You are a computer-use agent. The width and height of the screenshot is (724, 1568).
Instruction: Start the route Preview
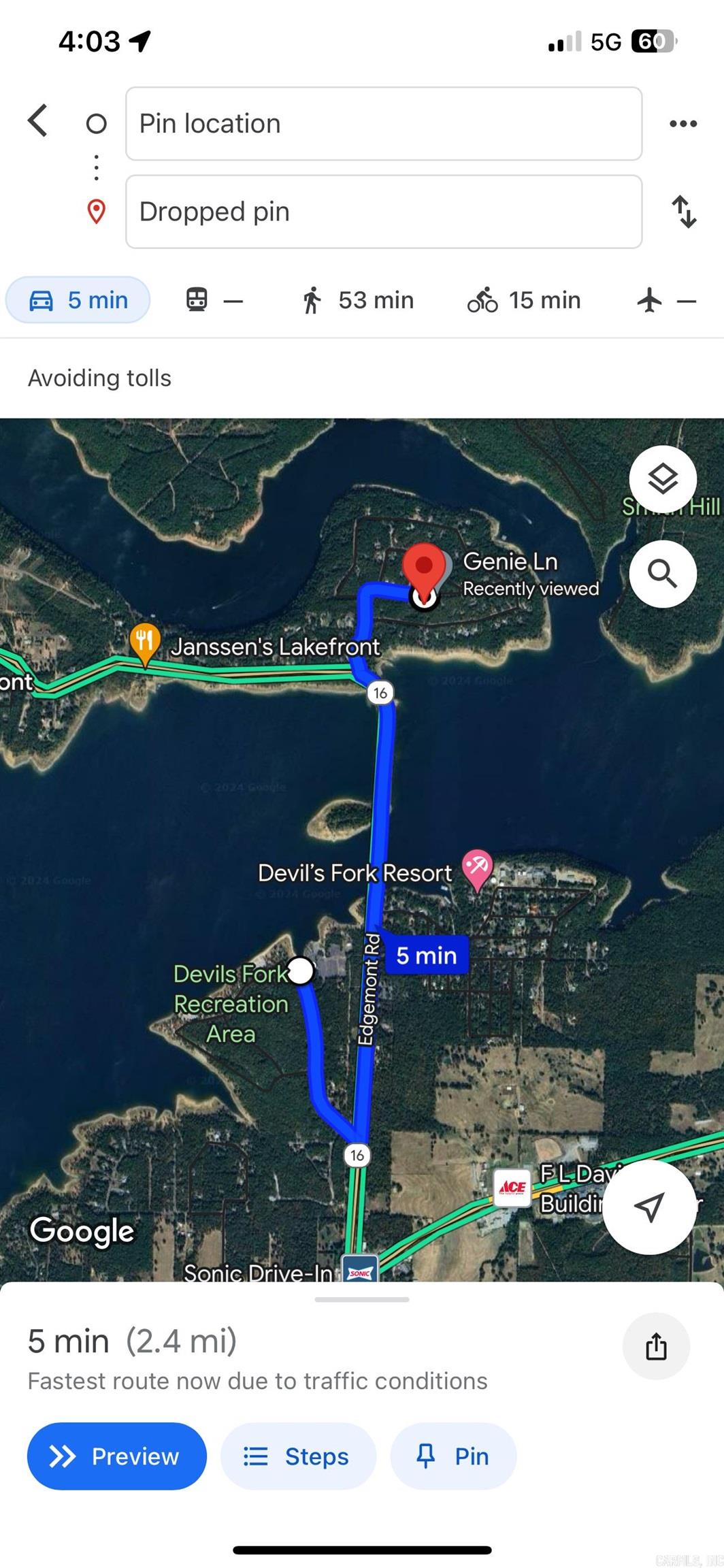[x=116, y=1456]
